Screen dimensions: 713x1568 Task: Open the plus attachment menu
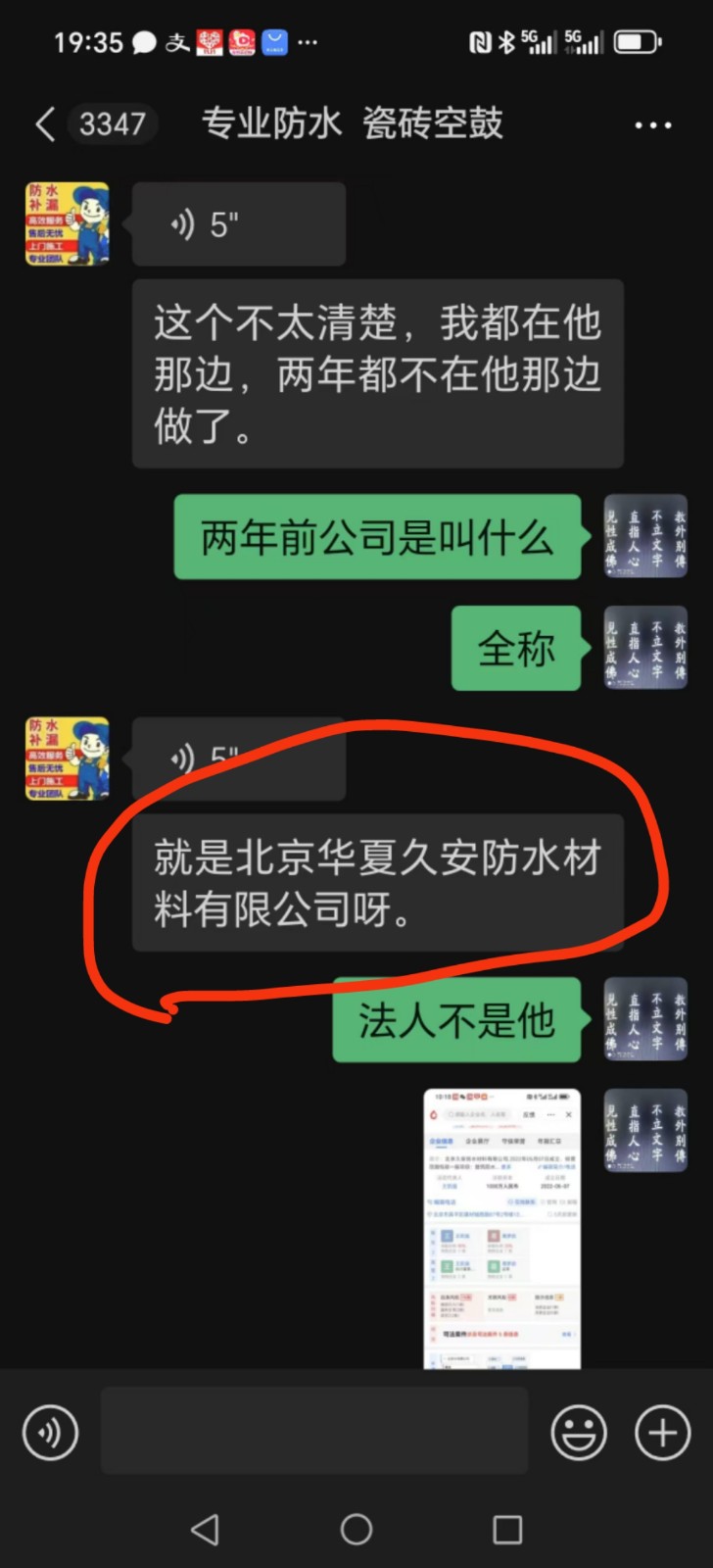(x=663, y=1433)
